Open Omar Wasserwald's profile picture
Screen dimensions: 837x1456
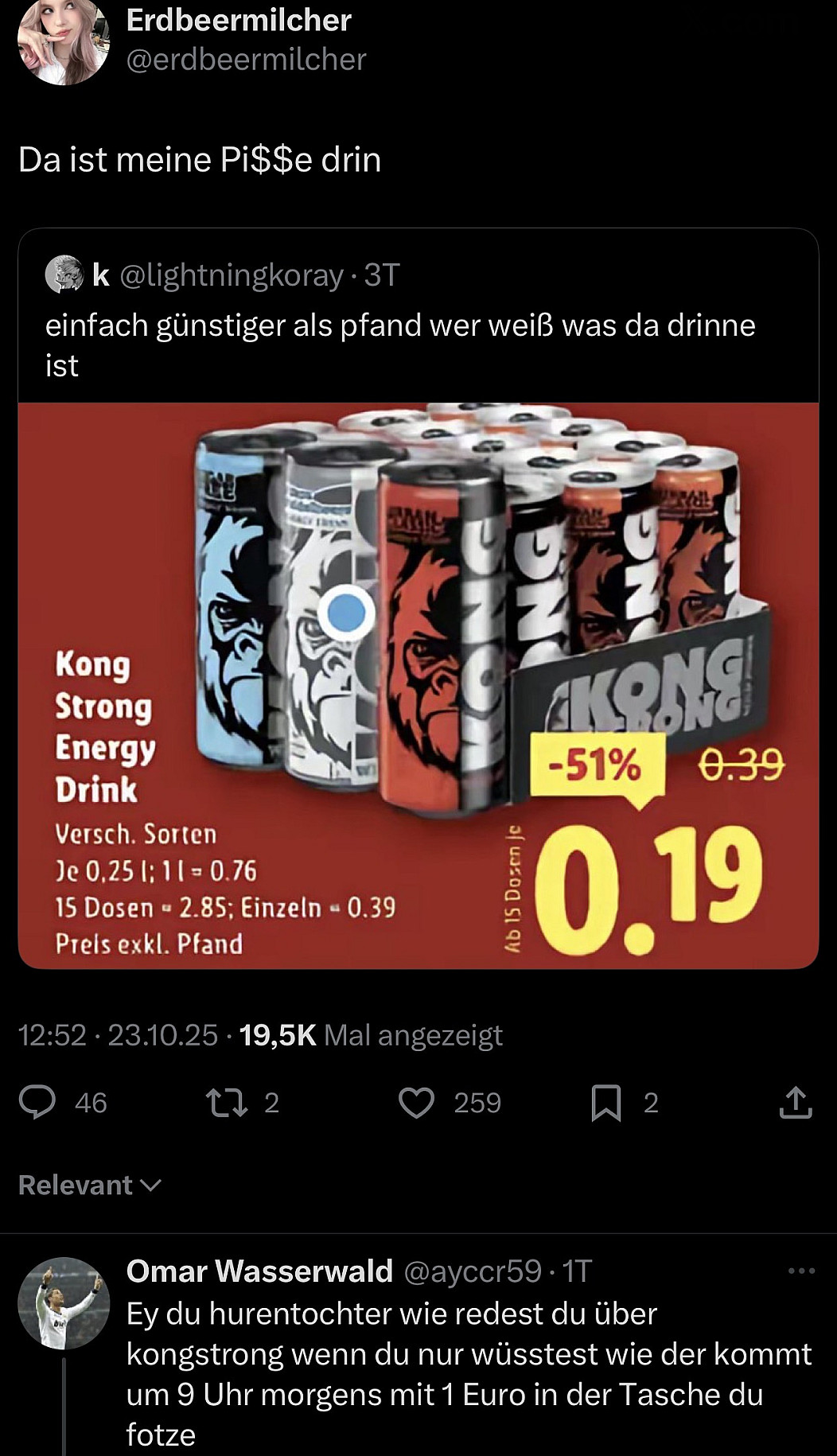point(64,1303)
